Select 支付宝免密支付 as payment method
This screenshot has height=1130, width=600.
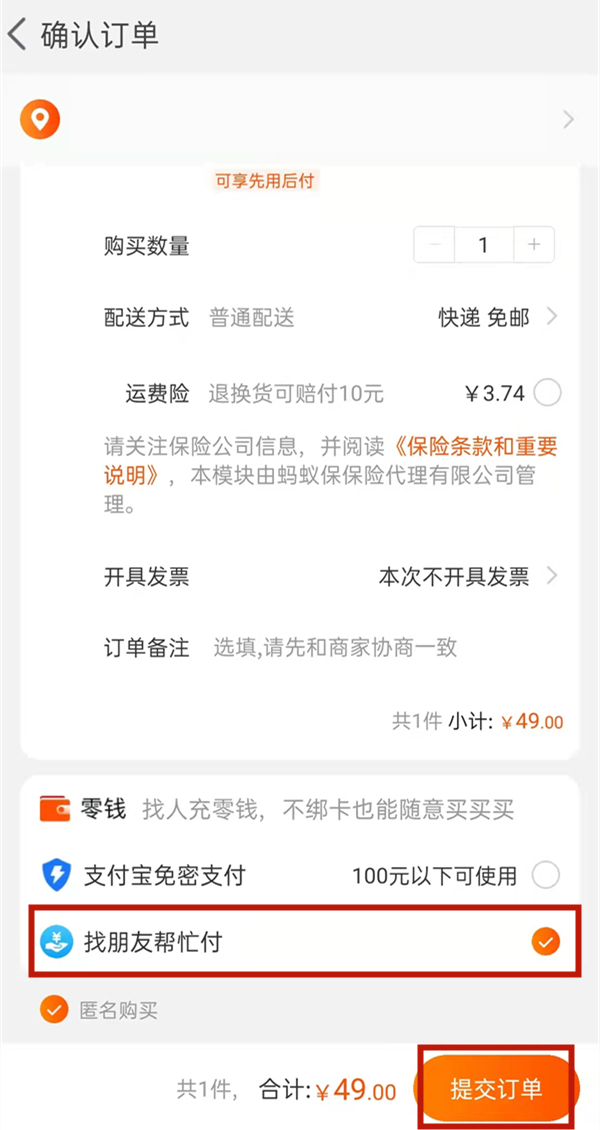point(545,877)
